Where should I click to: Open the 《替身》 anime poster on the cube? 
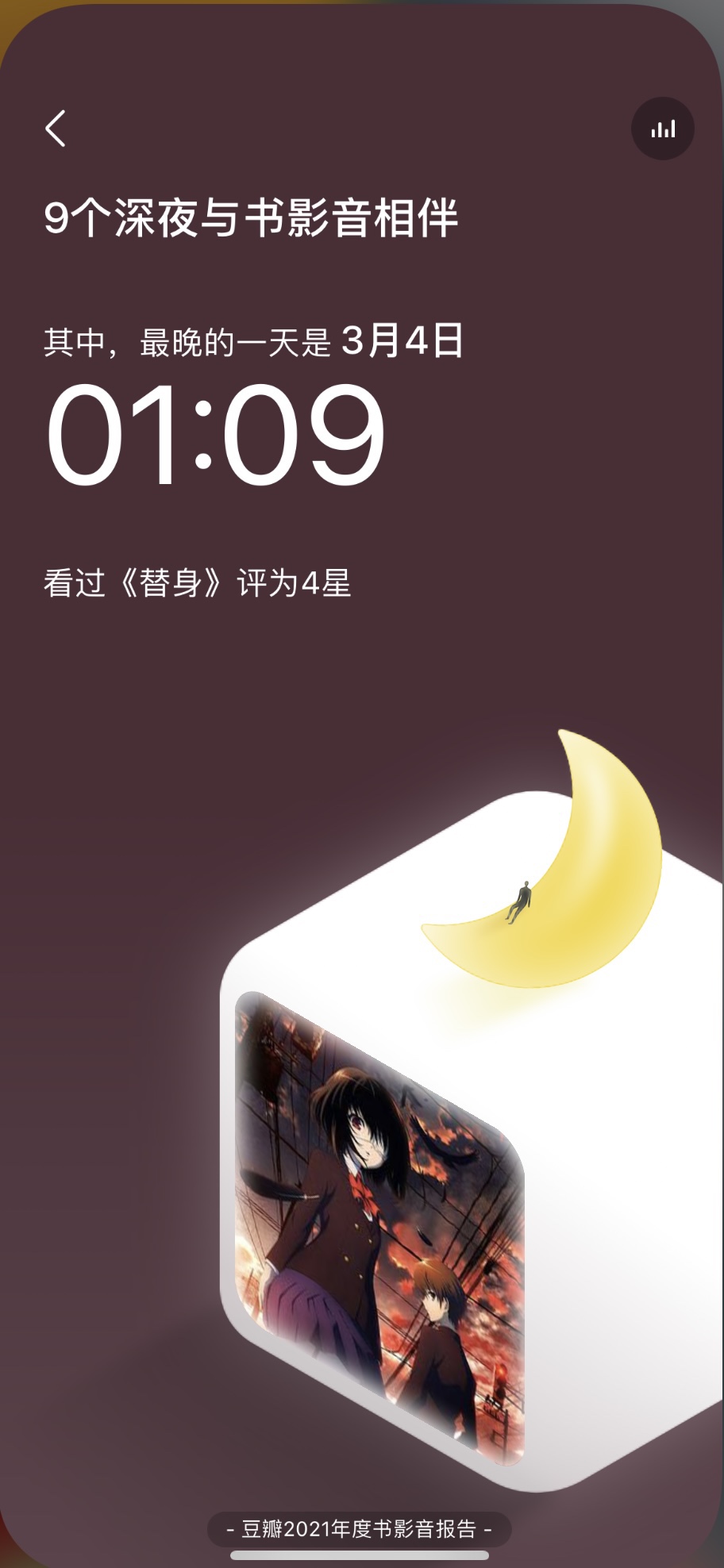click(379, 1227)
